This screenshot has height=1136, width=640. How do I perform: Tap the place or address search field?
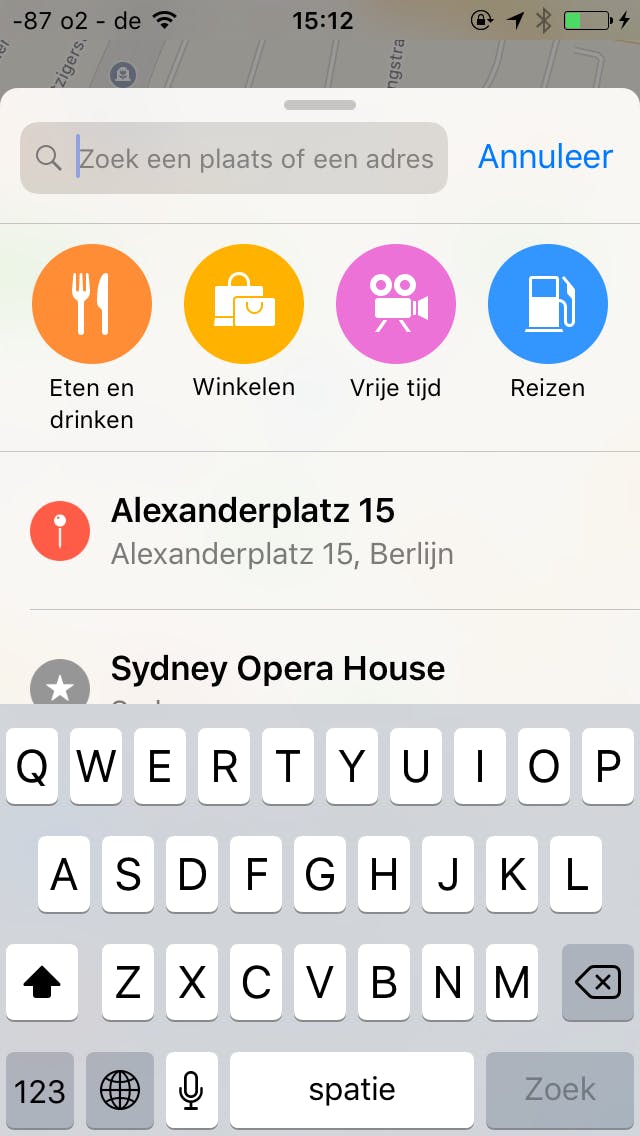(x=255, y=158)
